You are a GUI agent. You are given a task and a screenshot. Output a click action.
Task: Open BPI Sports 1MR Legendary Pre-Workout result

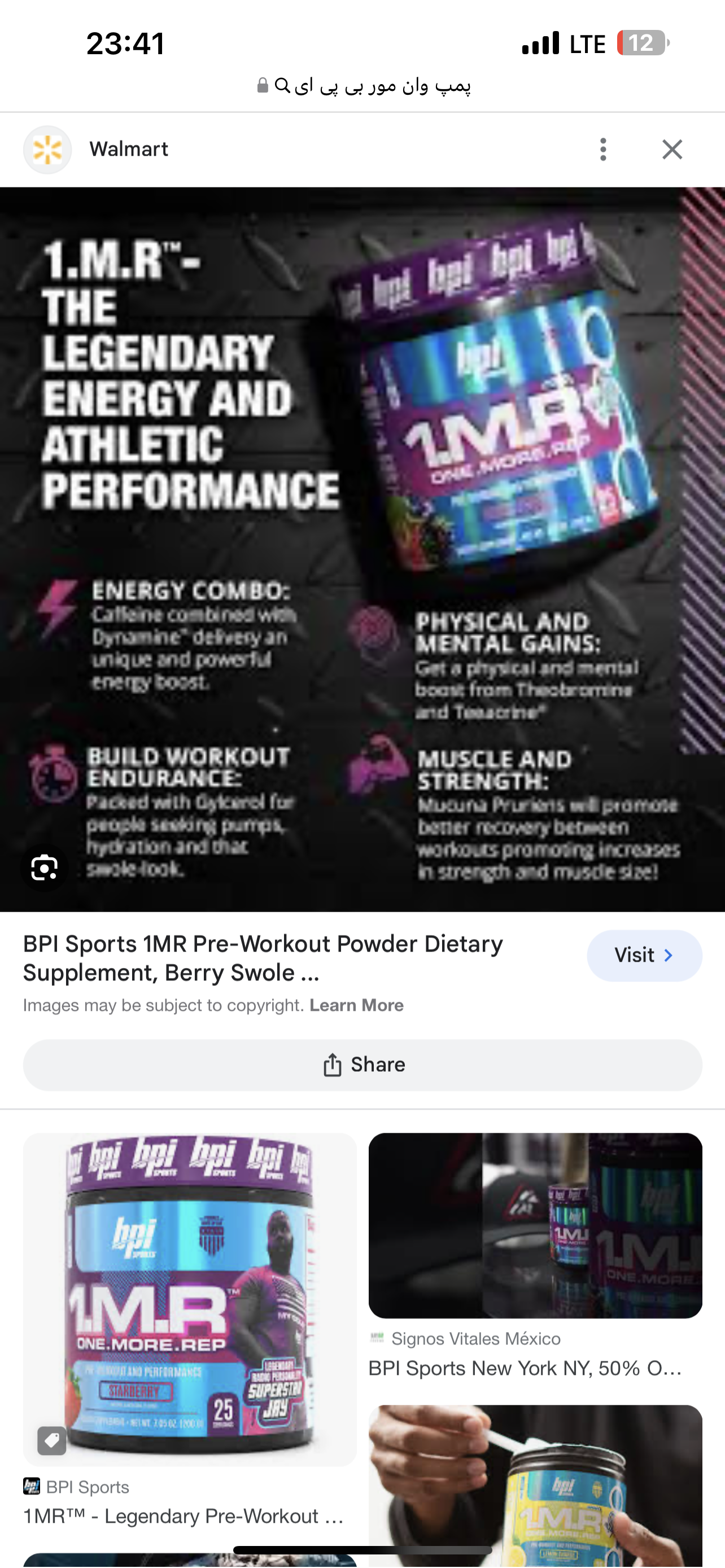[189, 1329]
